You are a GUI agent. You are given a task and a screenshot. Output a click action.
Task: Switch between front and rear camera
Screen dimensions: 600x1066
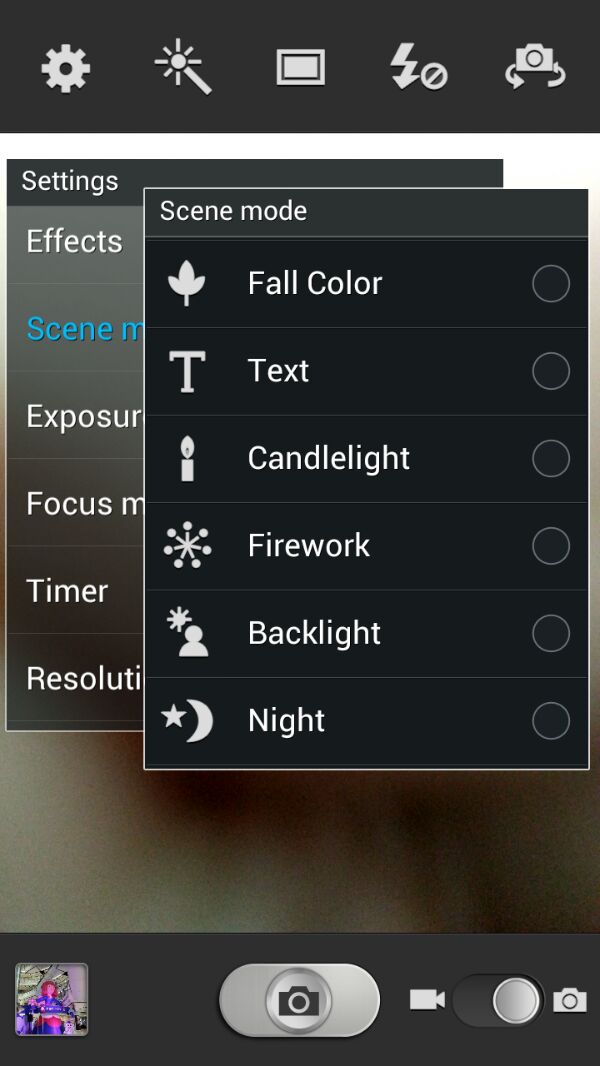point(535,68)
